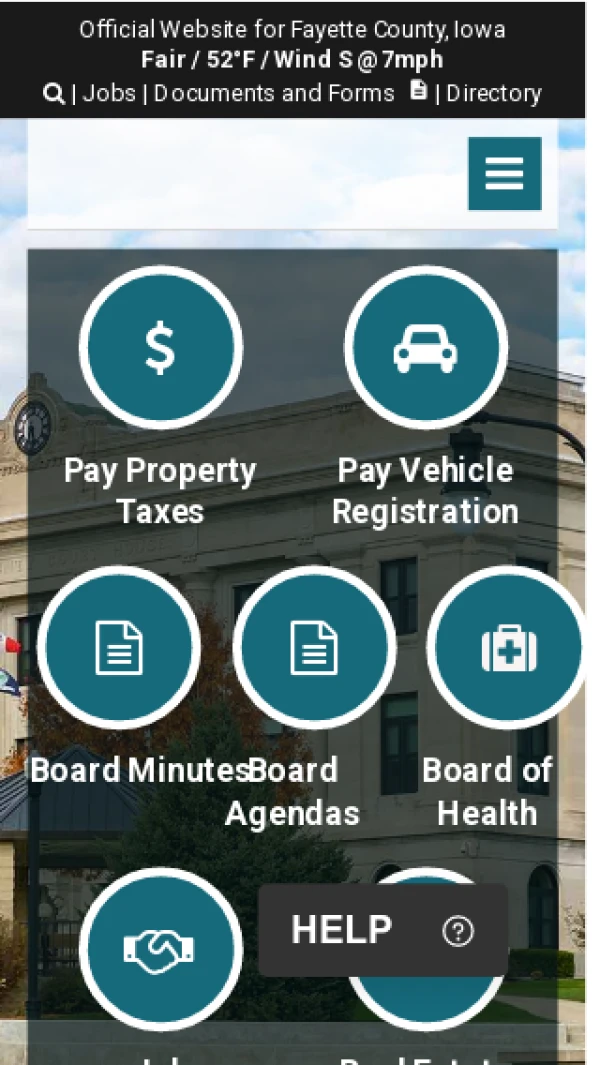Open Board Minutes
Viewport: 600px width, 1065px height.
[x=119, y=647]
